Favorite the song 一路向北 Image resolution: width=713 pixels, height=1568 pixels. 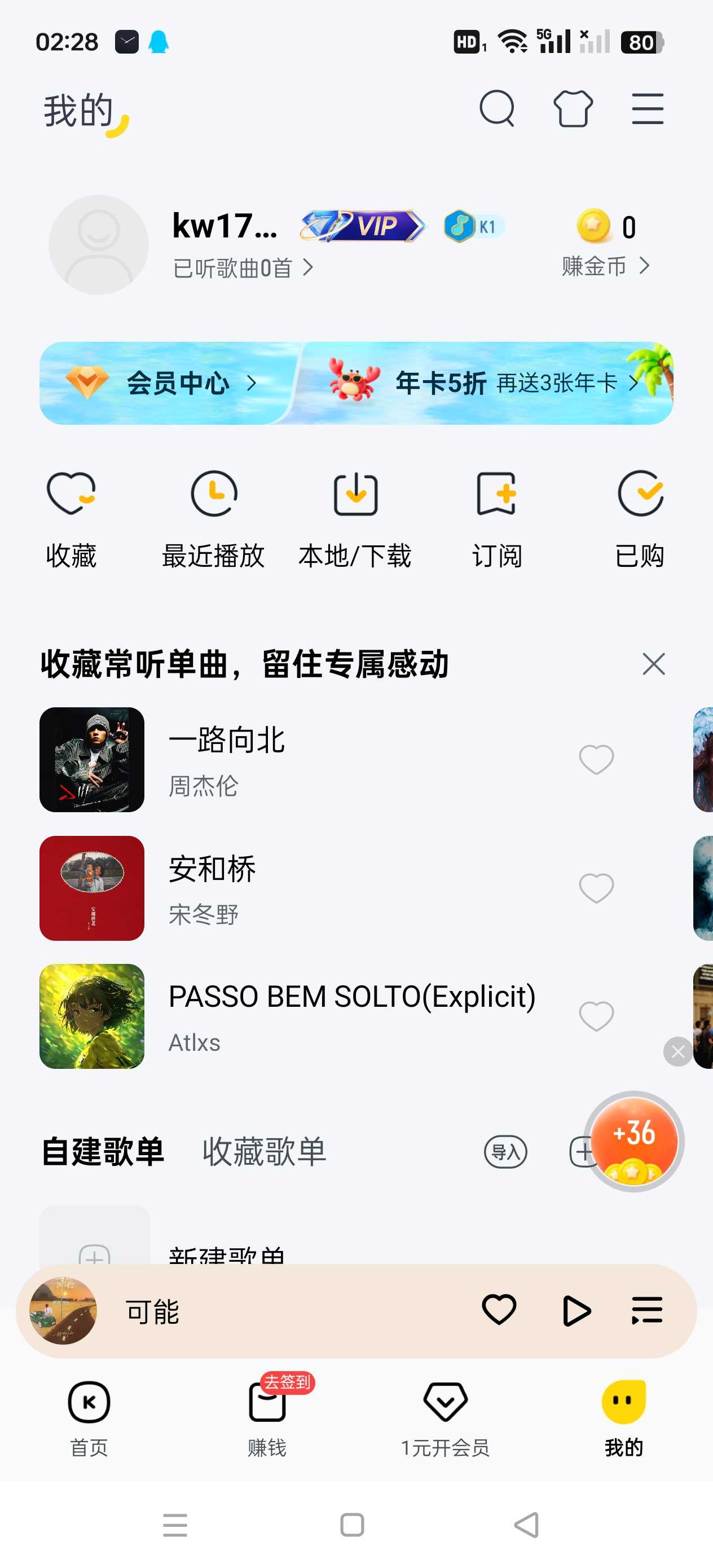coord(597,759)
